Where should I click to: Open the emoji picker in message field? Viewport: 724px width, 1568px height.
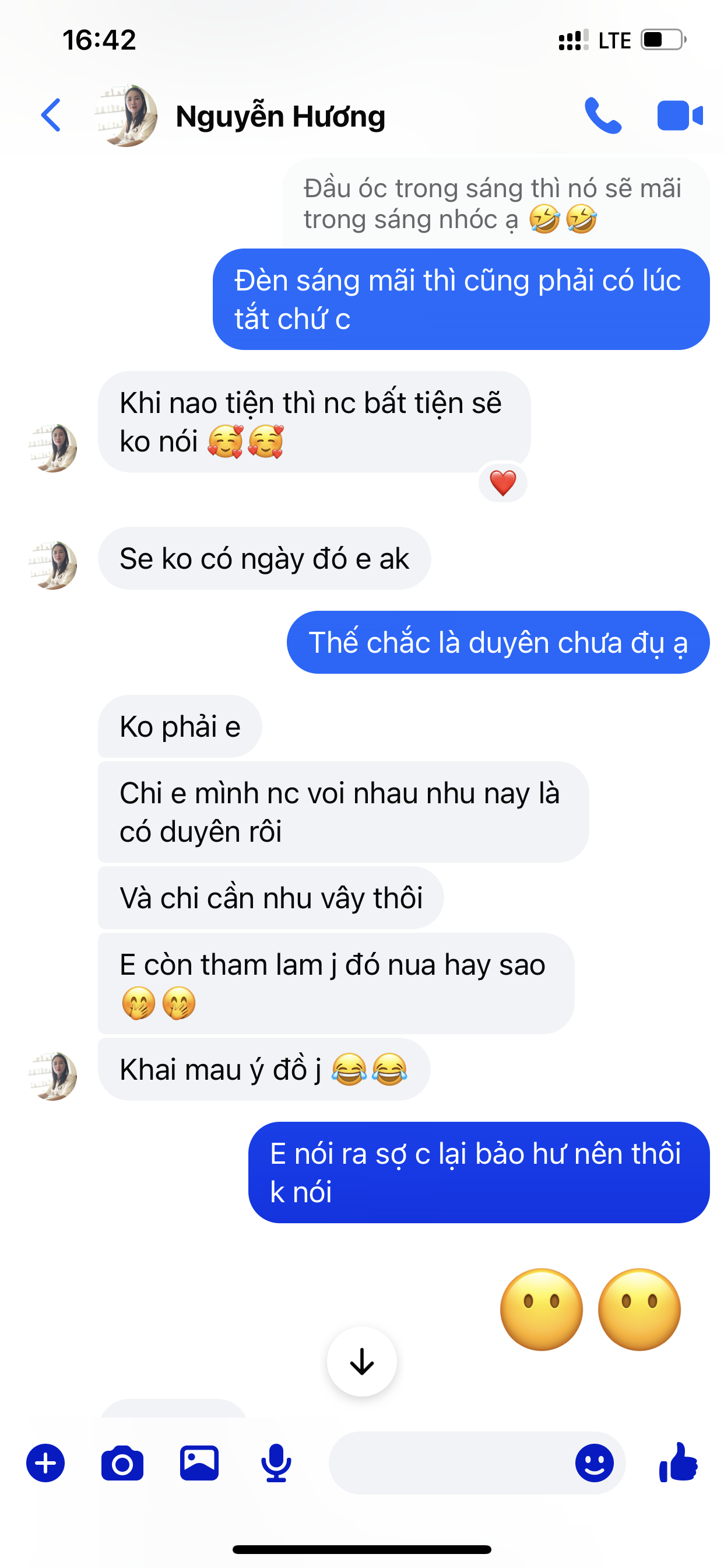[x=594, y=1462]
